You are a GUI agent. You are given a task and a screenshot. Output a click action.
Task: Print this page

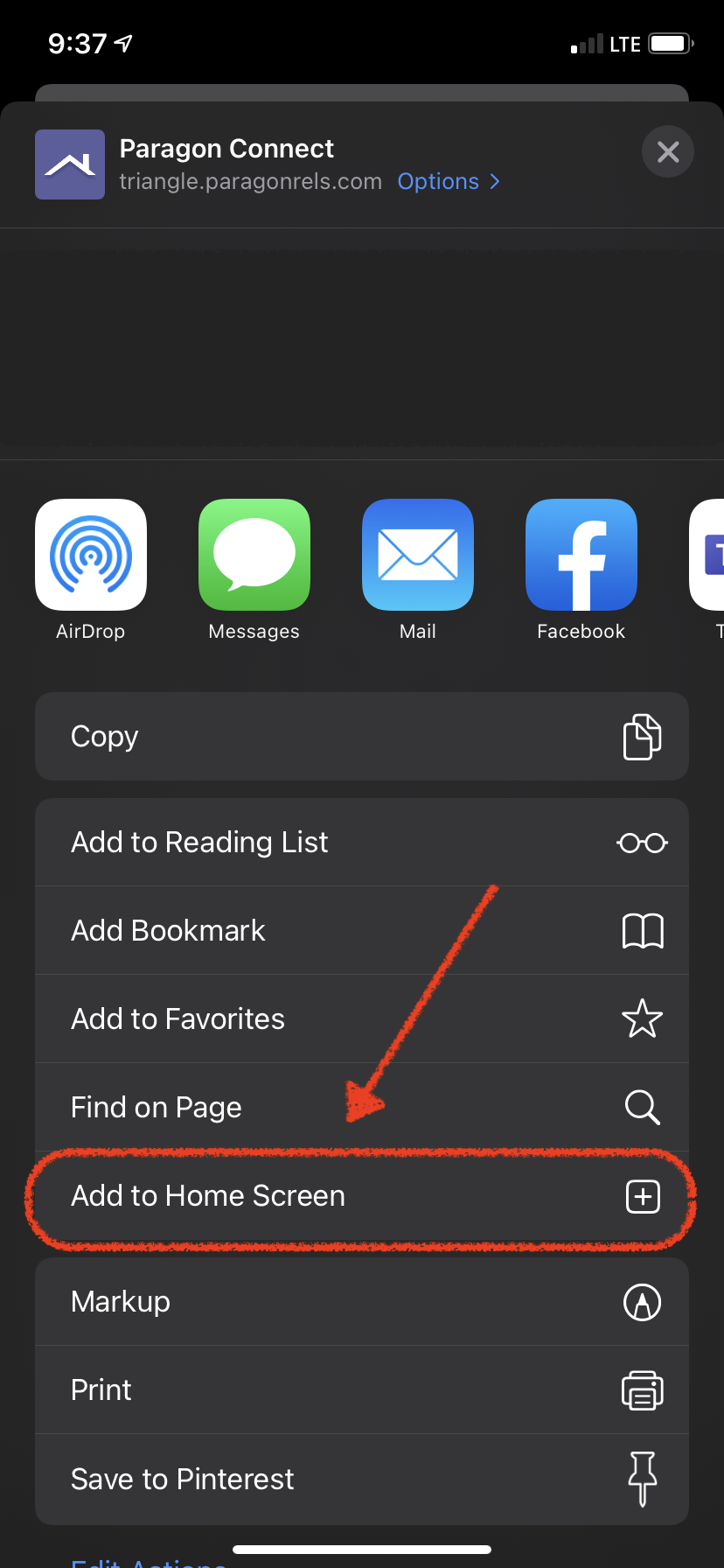click(x=362, y=1390)
